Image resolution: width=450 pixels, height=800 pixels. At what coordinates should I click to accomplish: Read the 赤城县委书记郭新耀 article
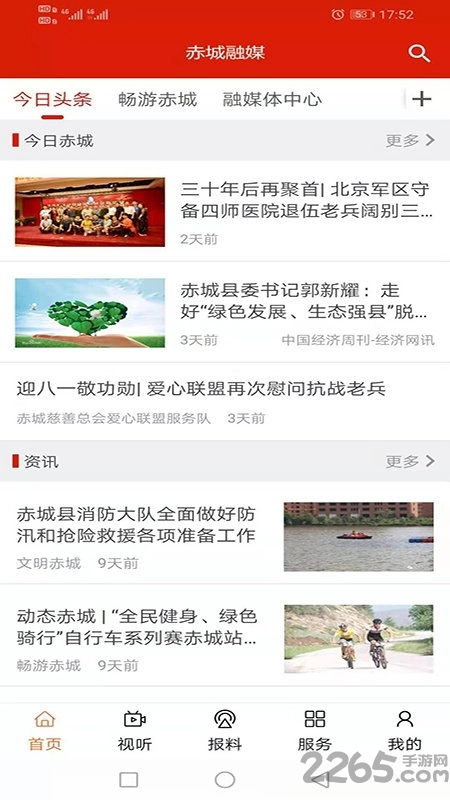click(x=225, y=312)
